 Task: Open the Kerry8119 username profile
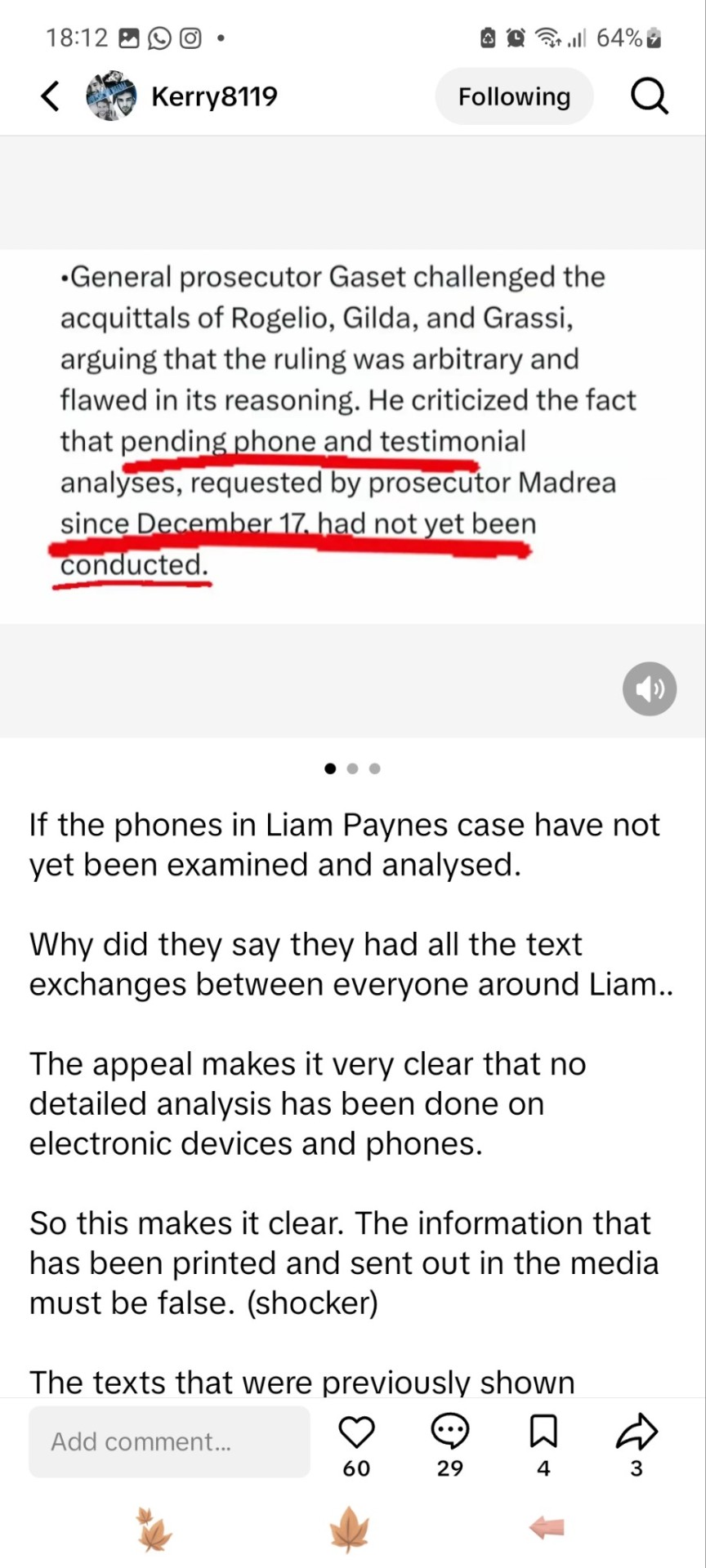[x=214, y=96]
